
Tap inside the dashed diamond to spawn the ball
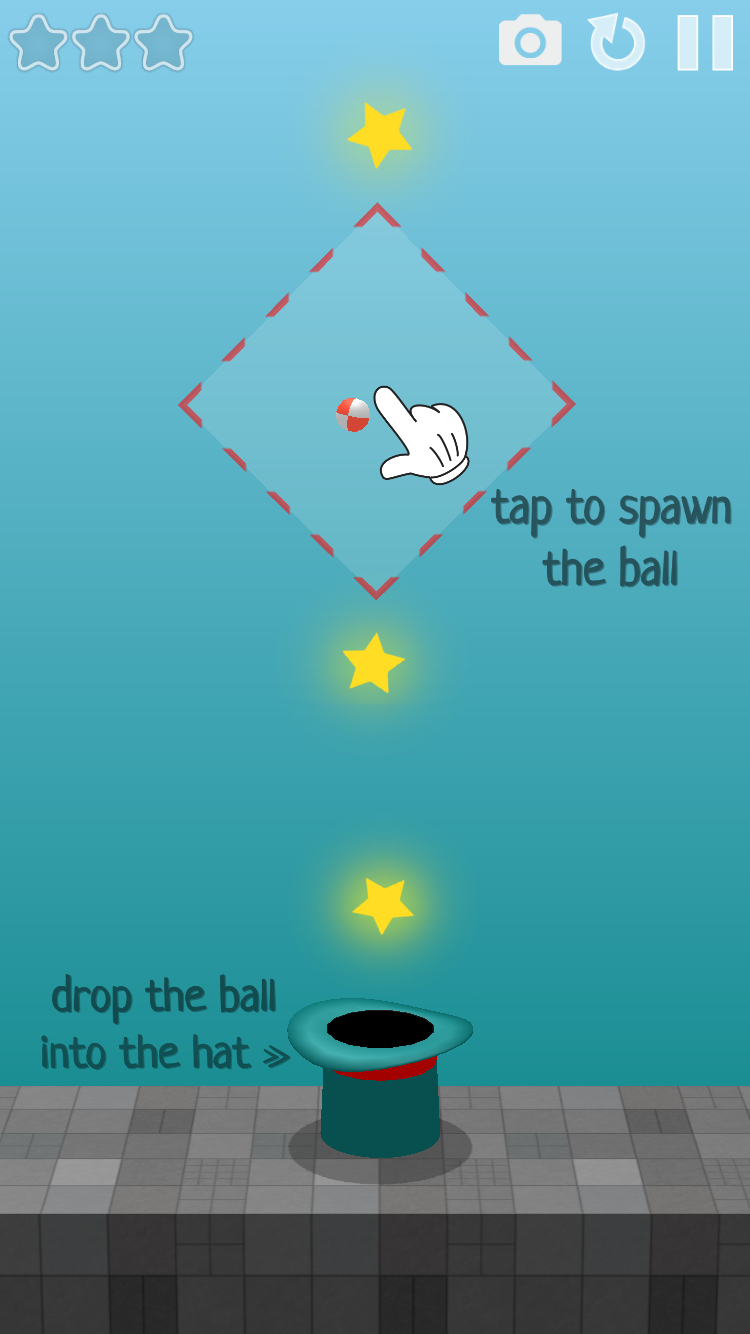pos(376,330)
